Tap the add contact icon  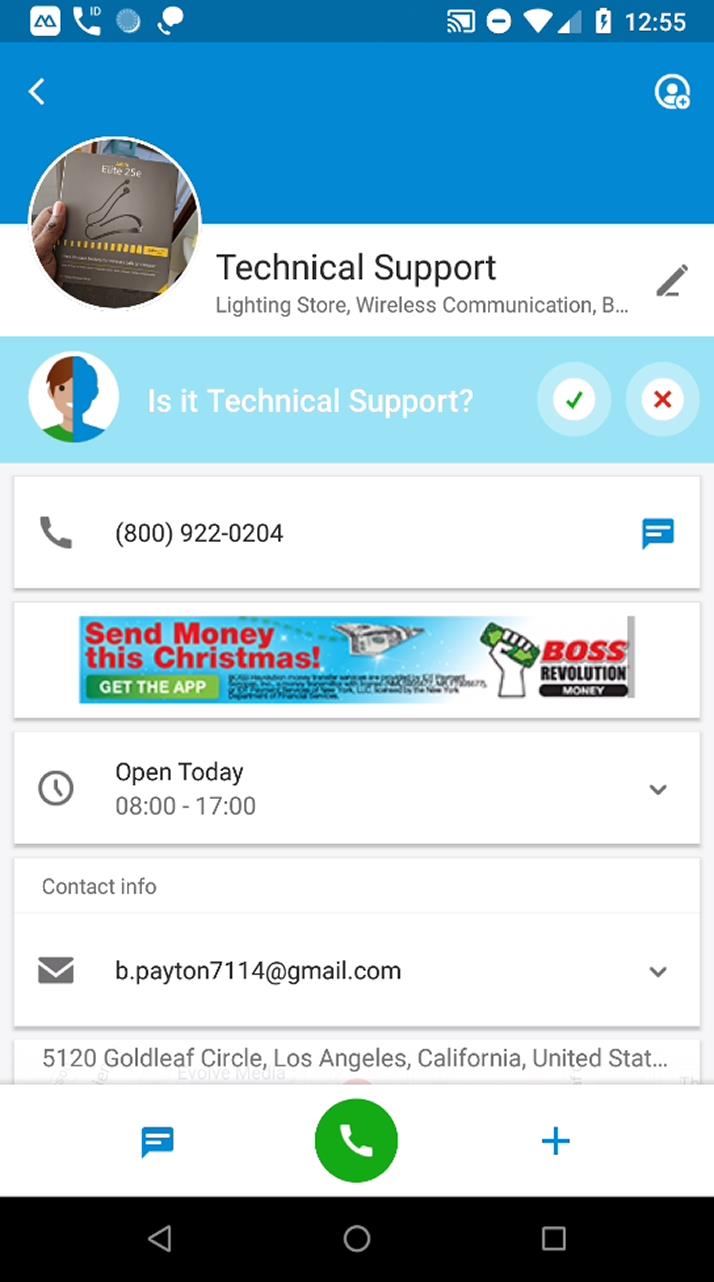tap(671, 92)
